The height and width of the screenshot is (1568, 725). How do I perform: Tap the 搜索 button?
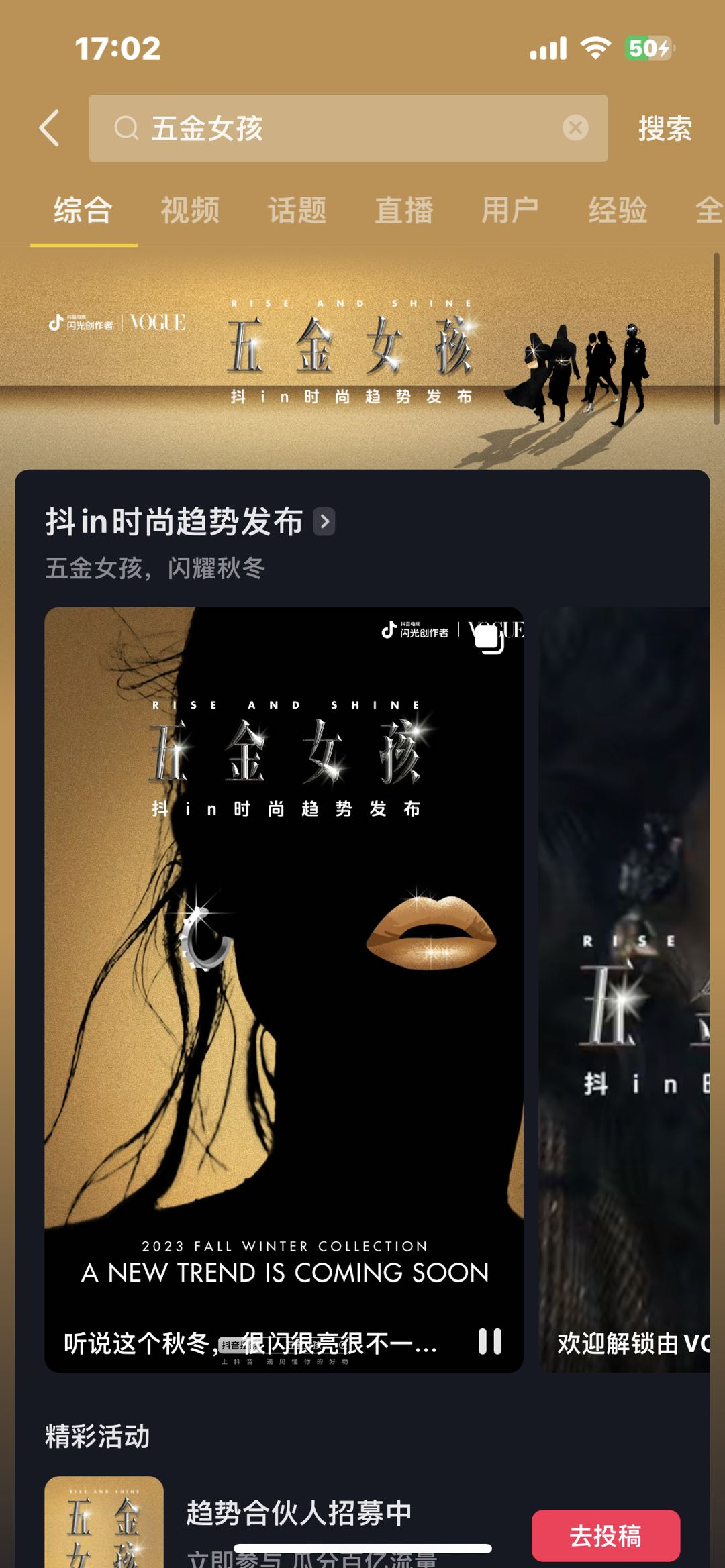pos(664,128)
